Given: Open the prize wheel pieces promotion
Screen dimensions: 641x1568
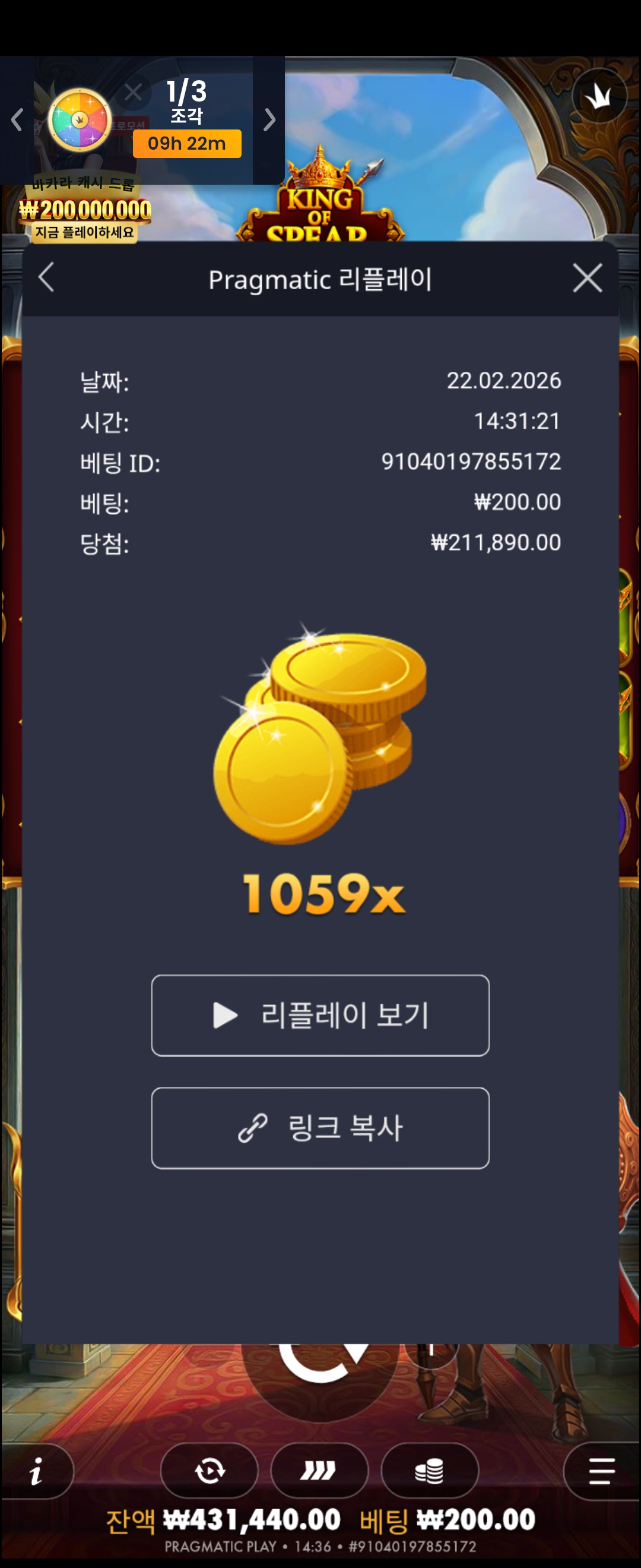Looking at the screenshot, I should (79, 120).
